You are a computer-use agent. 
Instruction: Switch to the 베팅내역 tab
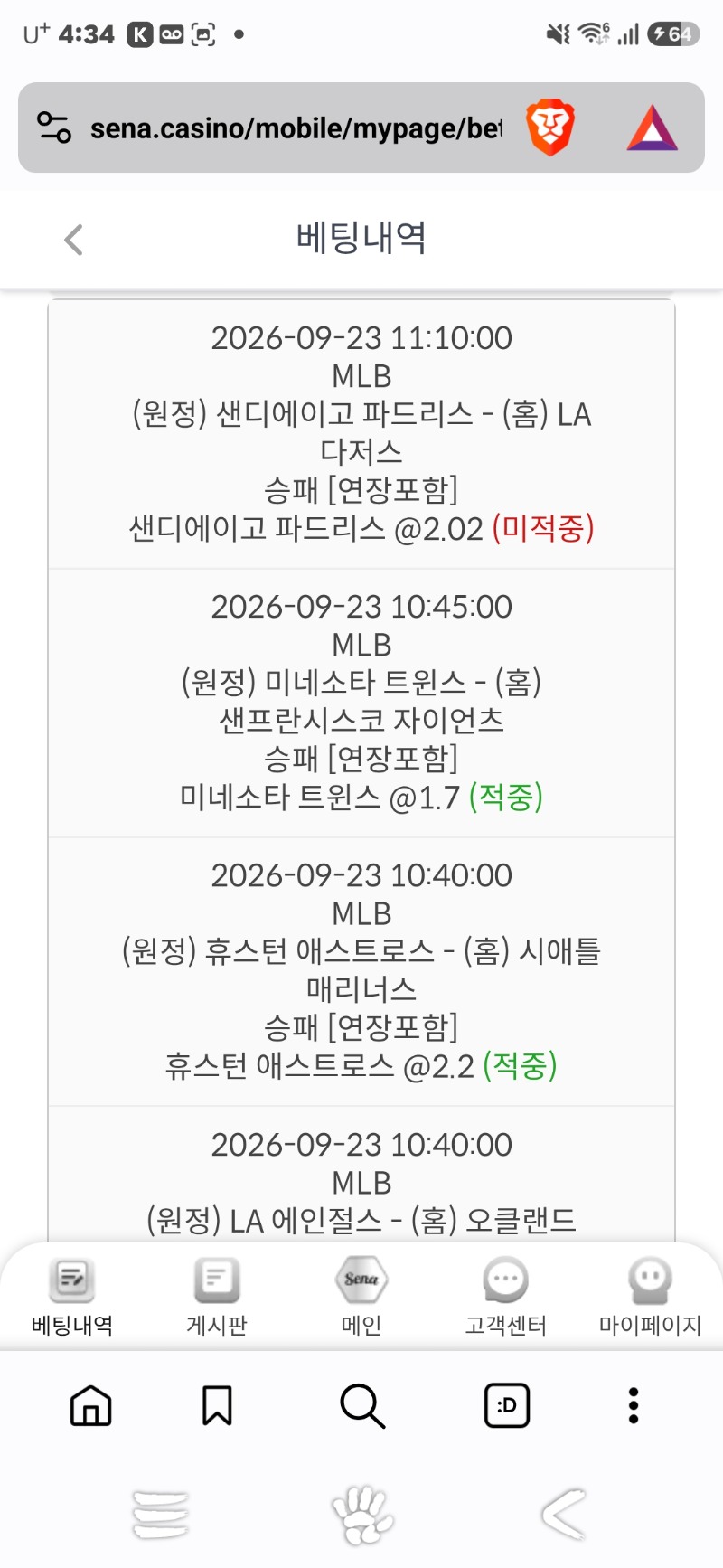(72, 1297)
